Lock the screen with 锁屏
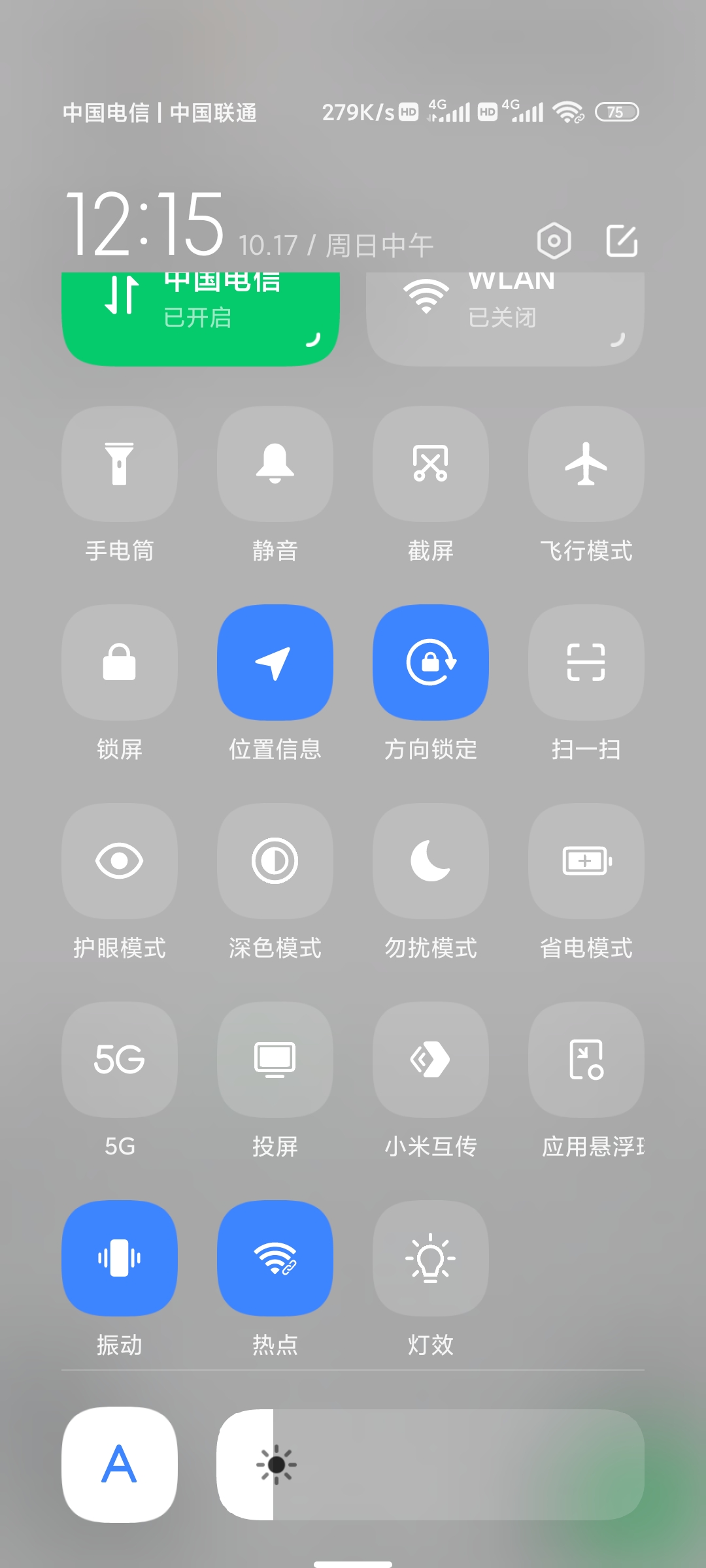Viewport: 706px width, 1568px height. pyautogui.click(x=120, y=662)
